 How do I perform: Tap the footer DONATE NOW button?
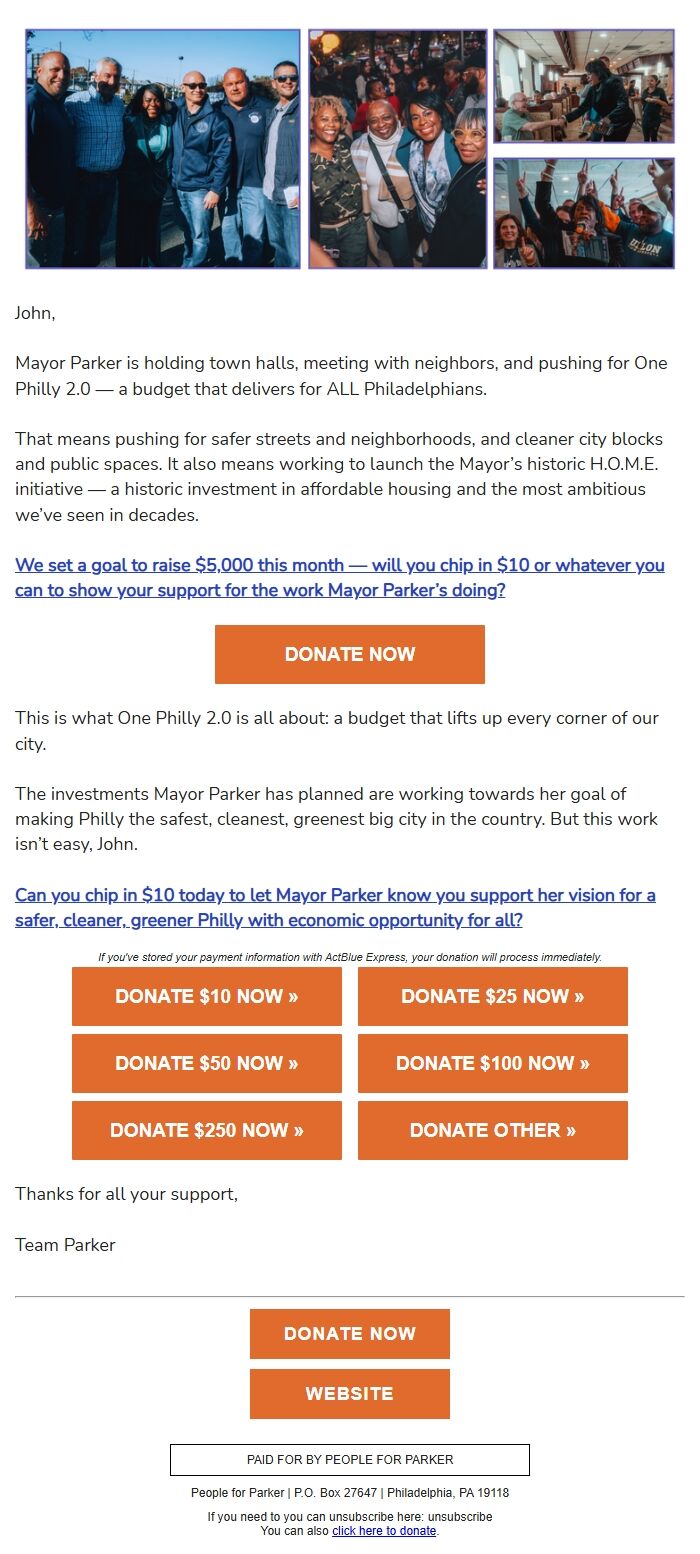[349, 1334]
